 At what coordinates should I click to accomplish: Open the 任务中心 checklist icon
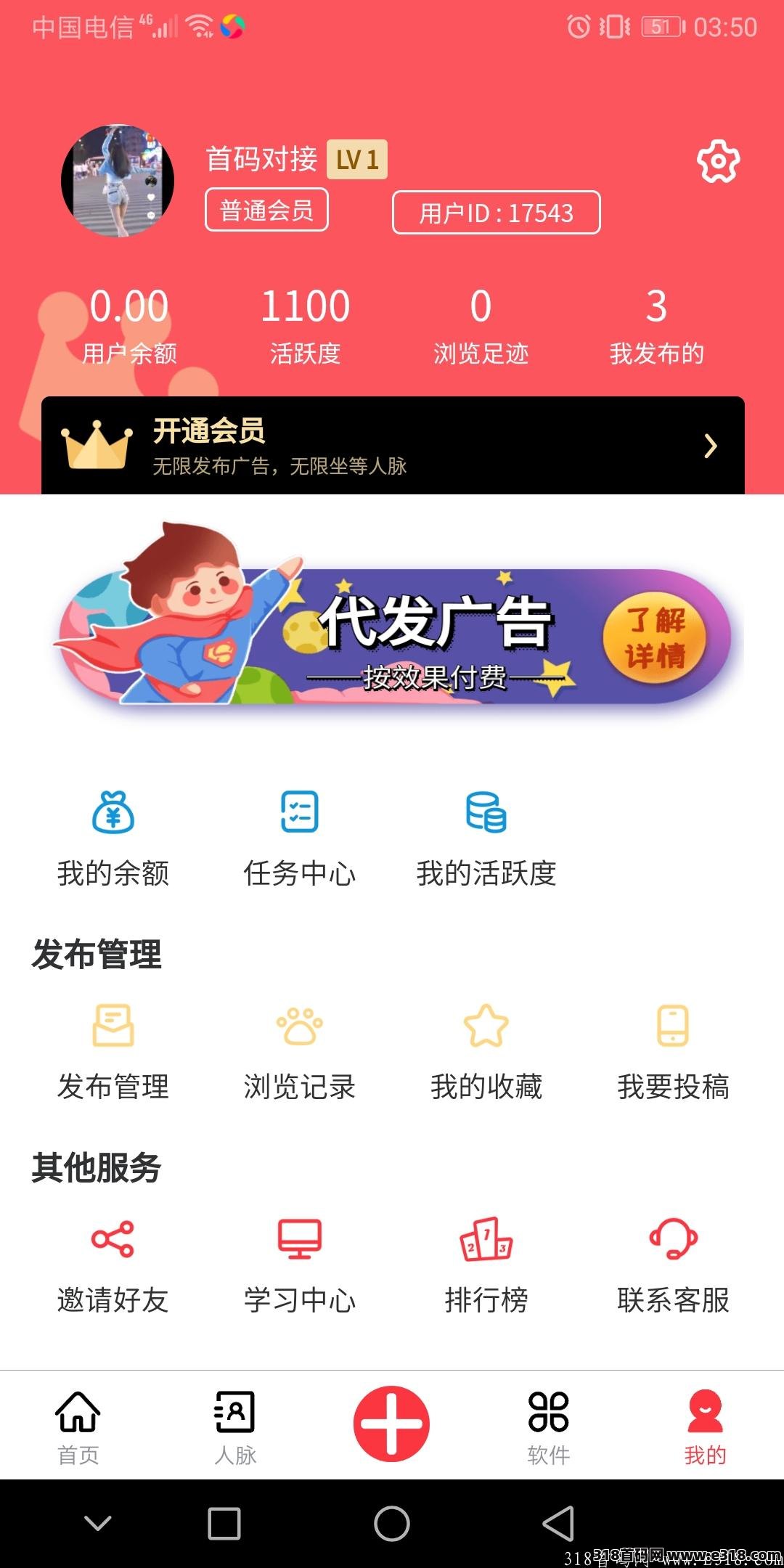pos(300,814)
